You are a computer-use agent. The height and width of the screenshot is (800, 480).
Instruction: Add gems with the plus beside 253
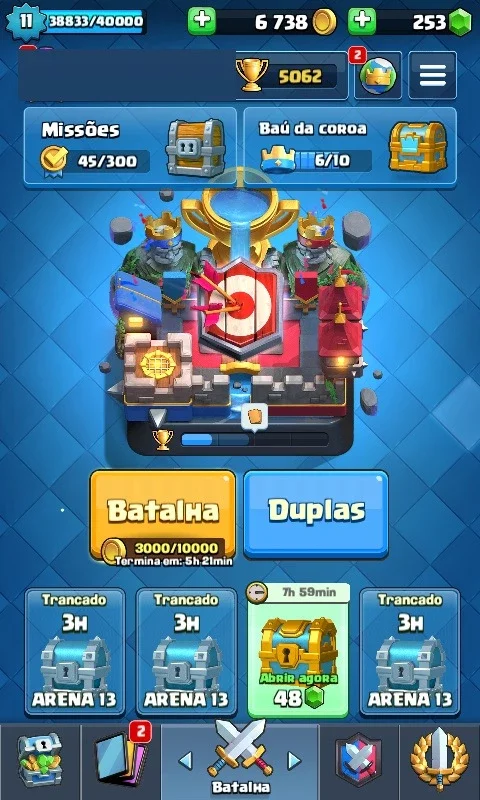tap(362, 21)
